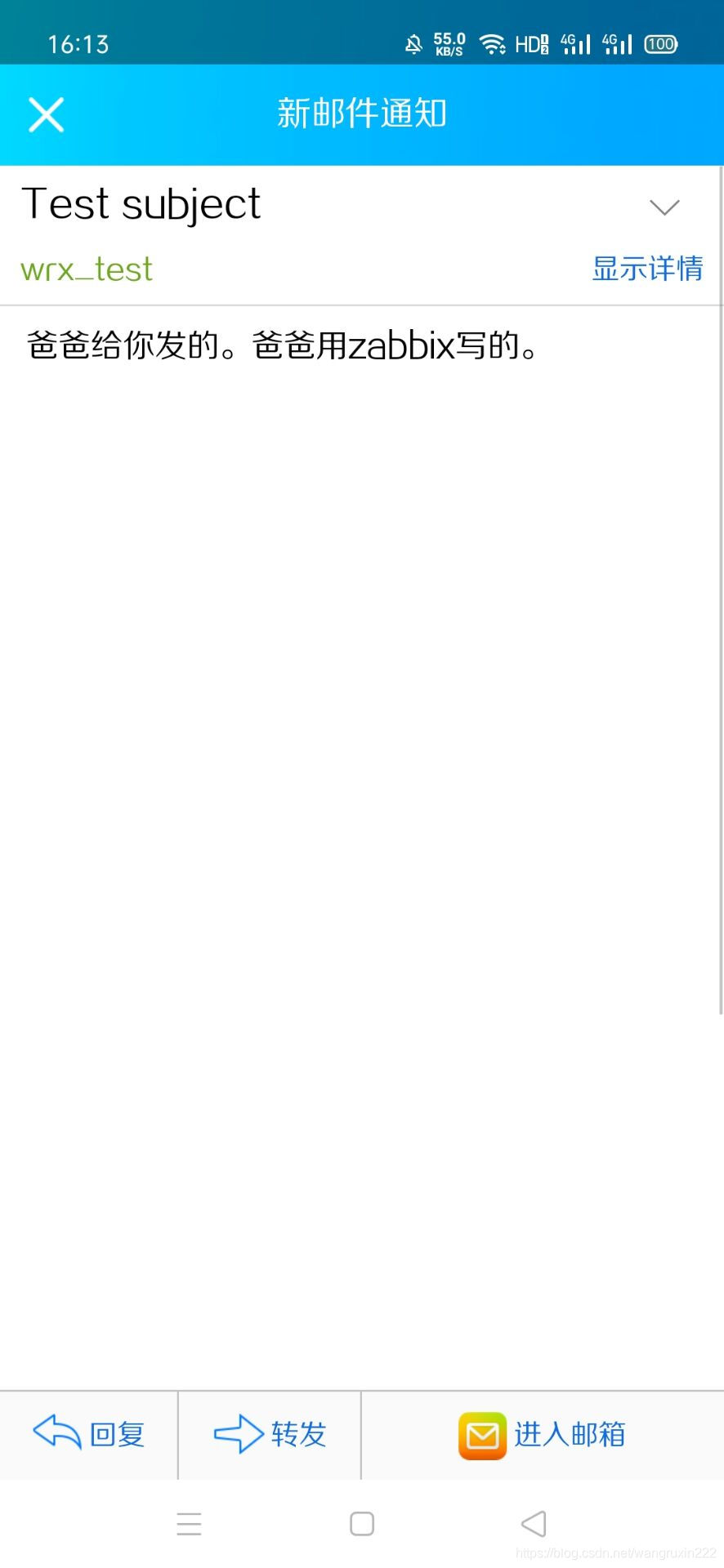The width and height of the screenshot is (724, 1568).
Task: Go back using system back button
Action: pyautogui.click(x=533, y=1524)
